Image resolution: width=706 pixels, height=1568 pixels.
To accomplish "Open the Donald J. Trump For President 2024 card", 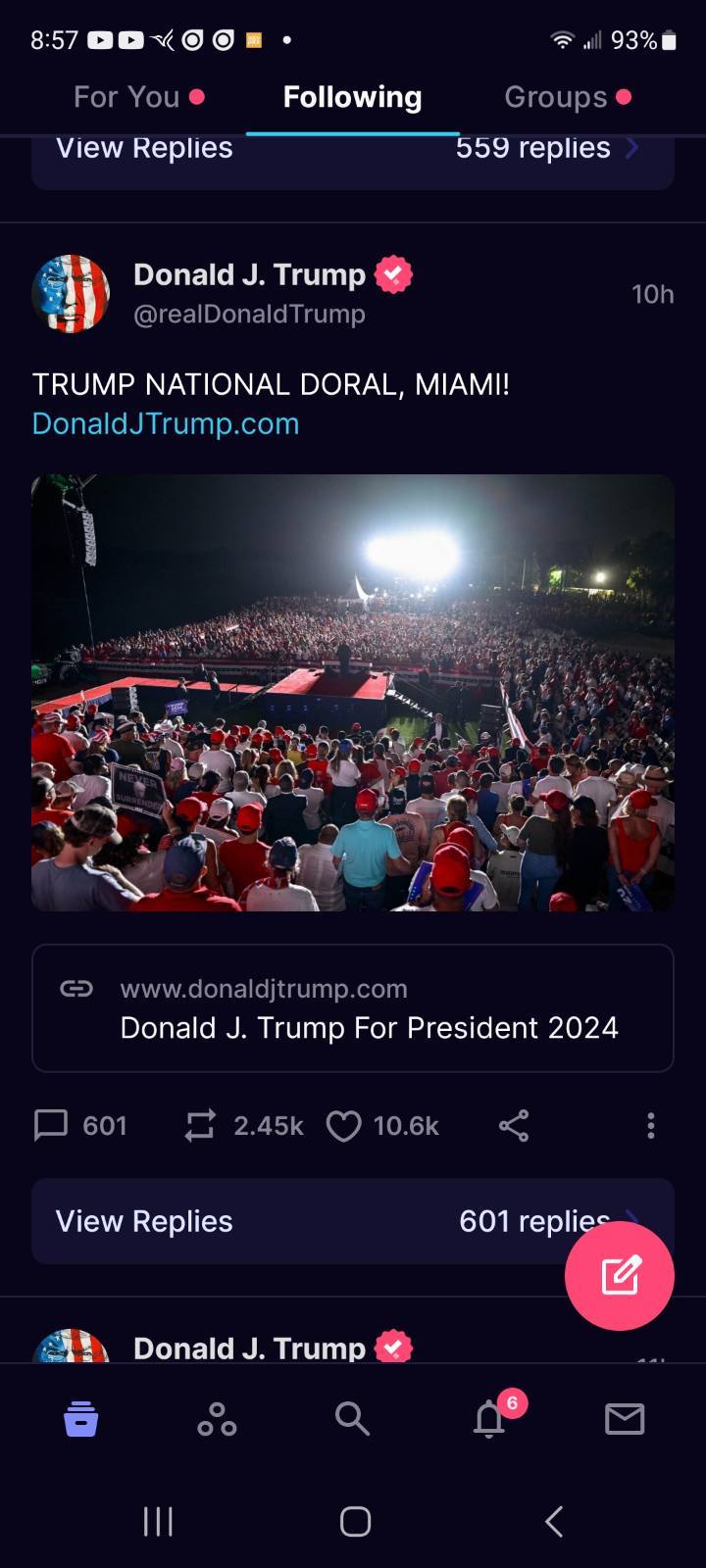I will click(x=353, y=1008).
